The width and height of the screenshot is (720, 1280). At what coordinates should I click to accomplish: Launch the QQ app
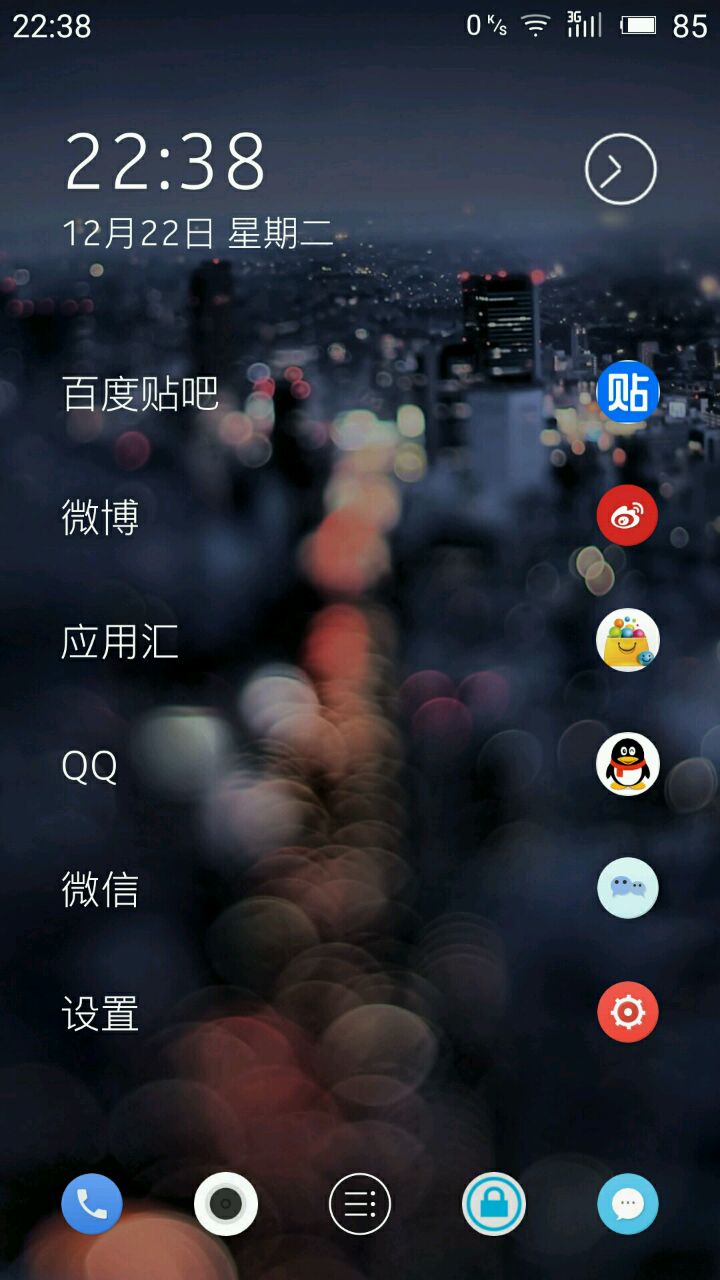(627, 765)
